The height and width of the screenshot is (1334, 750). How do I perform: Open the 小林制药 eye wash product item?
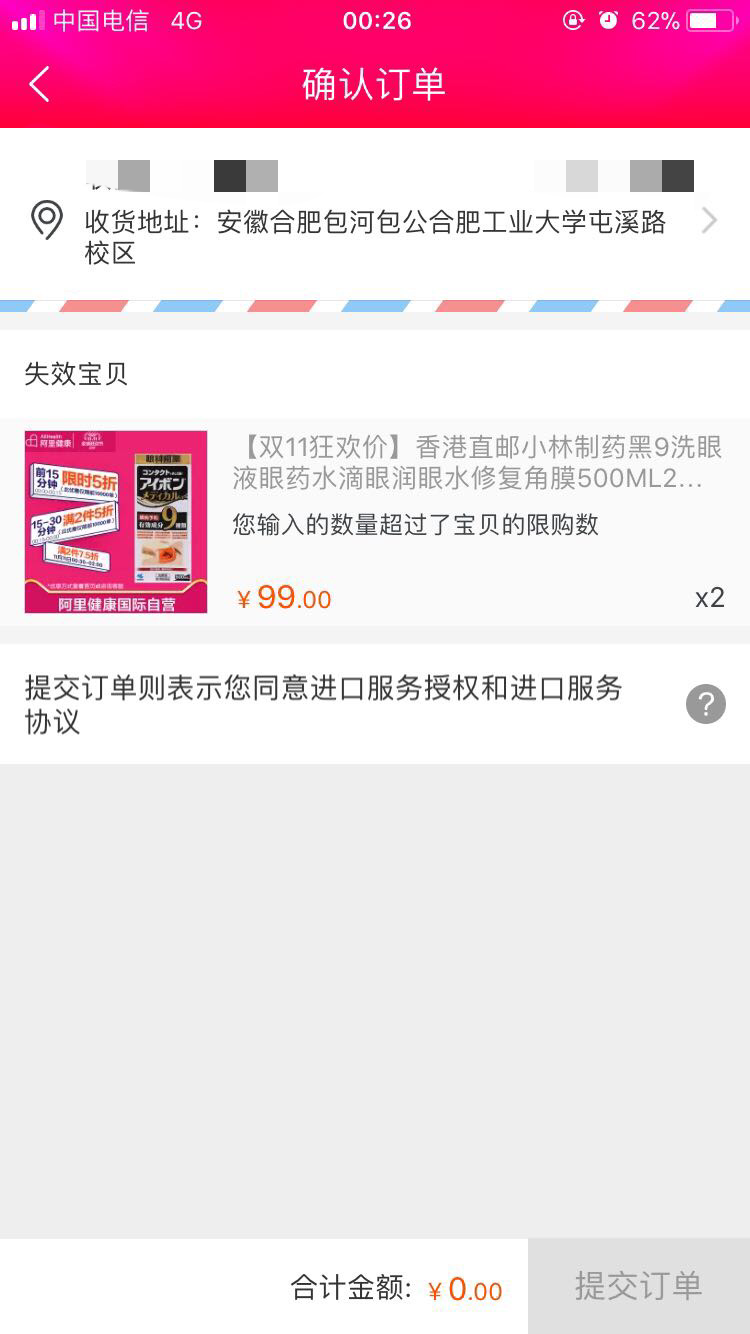pos(375,522)
